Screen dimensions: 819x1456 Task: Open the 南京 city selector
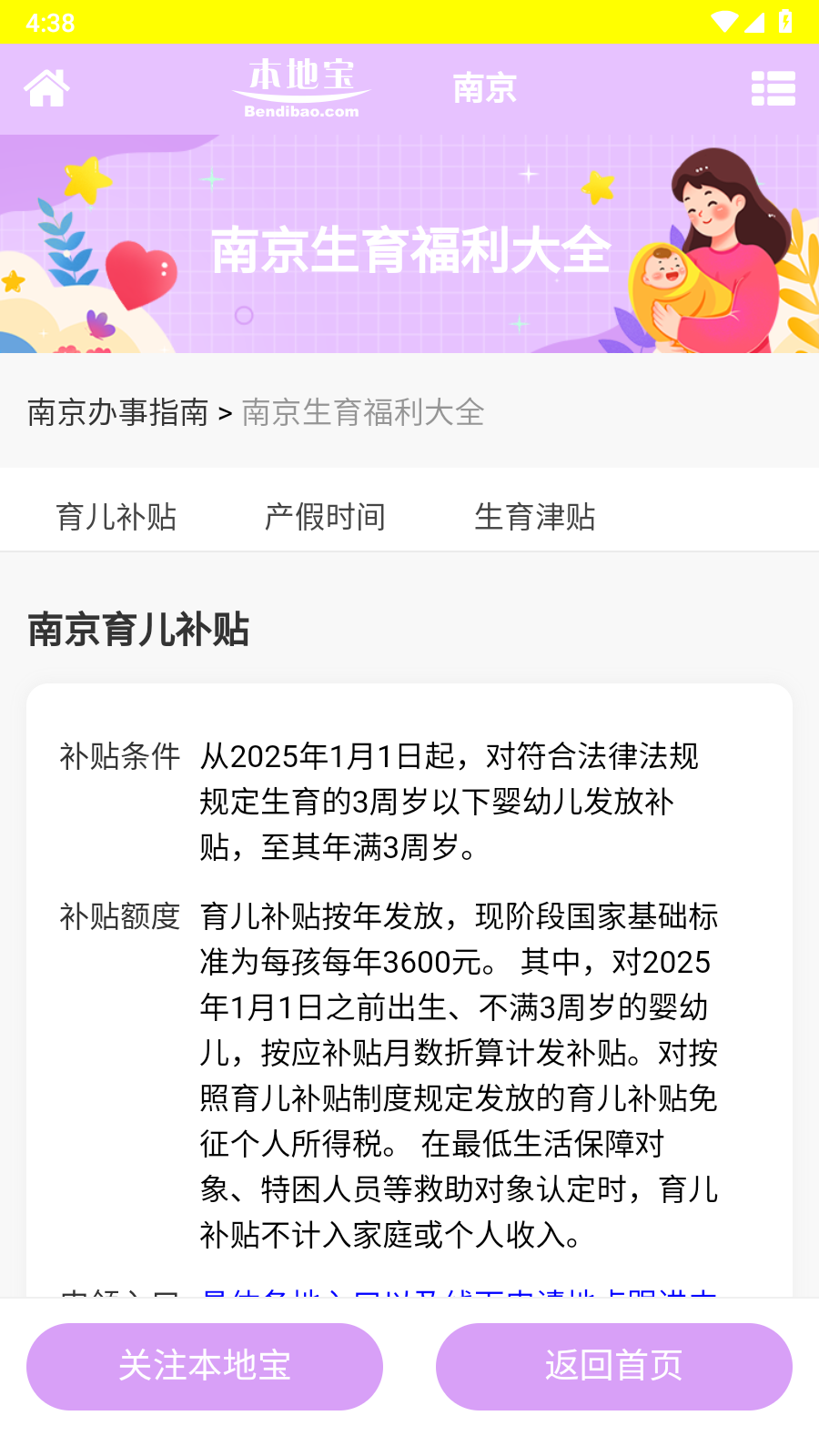coord(485,87)
